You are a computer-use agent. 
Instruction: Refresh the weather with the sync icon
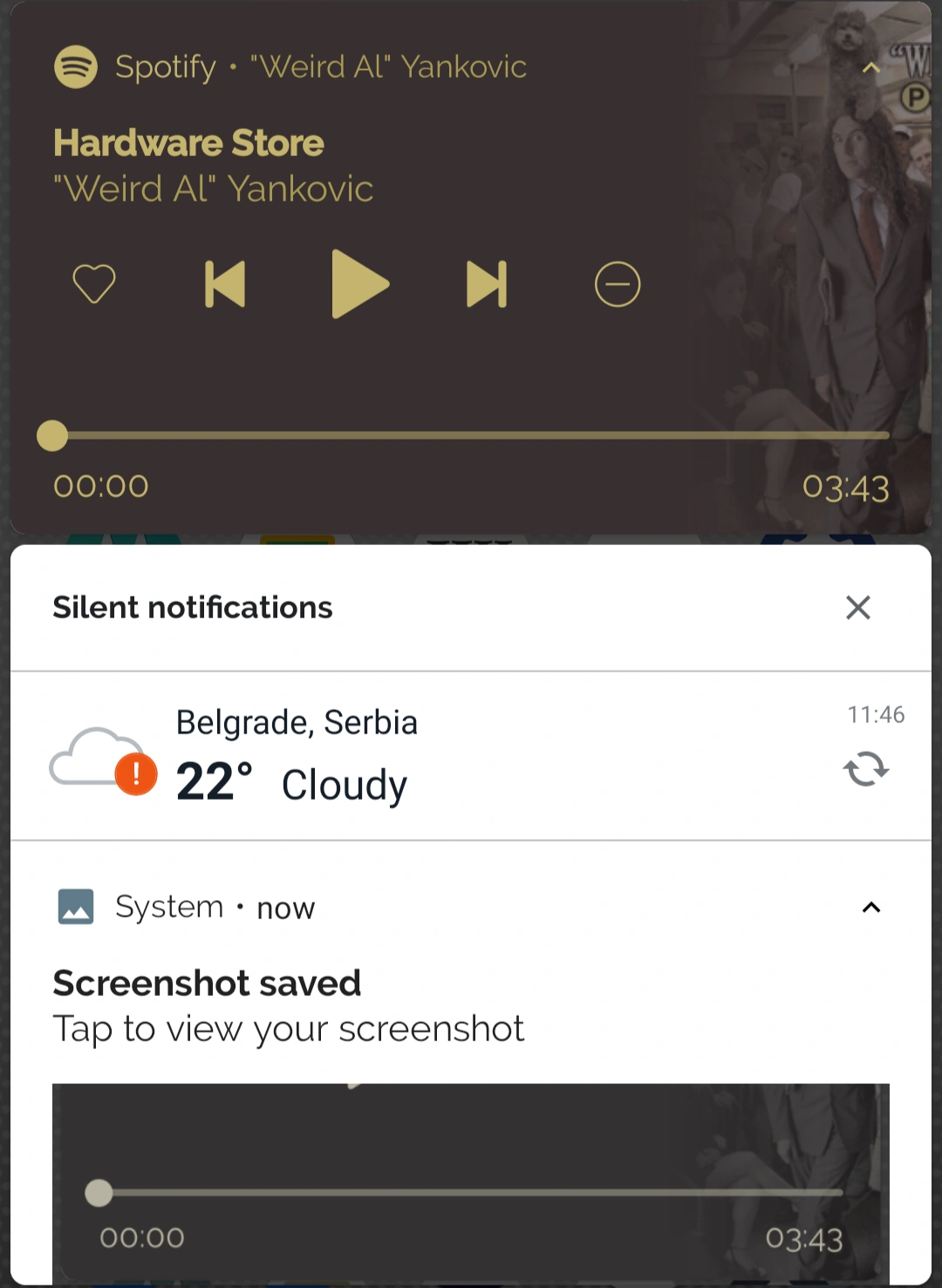click(866, 769)
